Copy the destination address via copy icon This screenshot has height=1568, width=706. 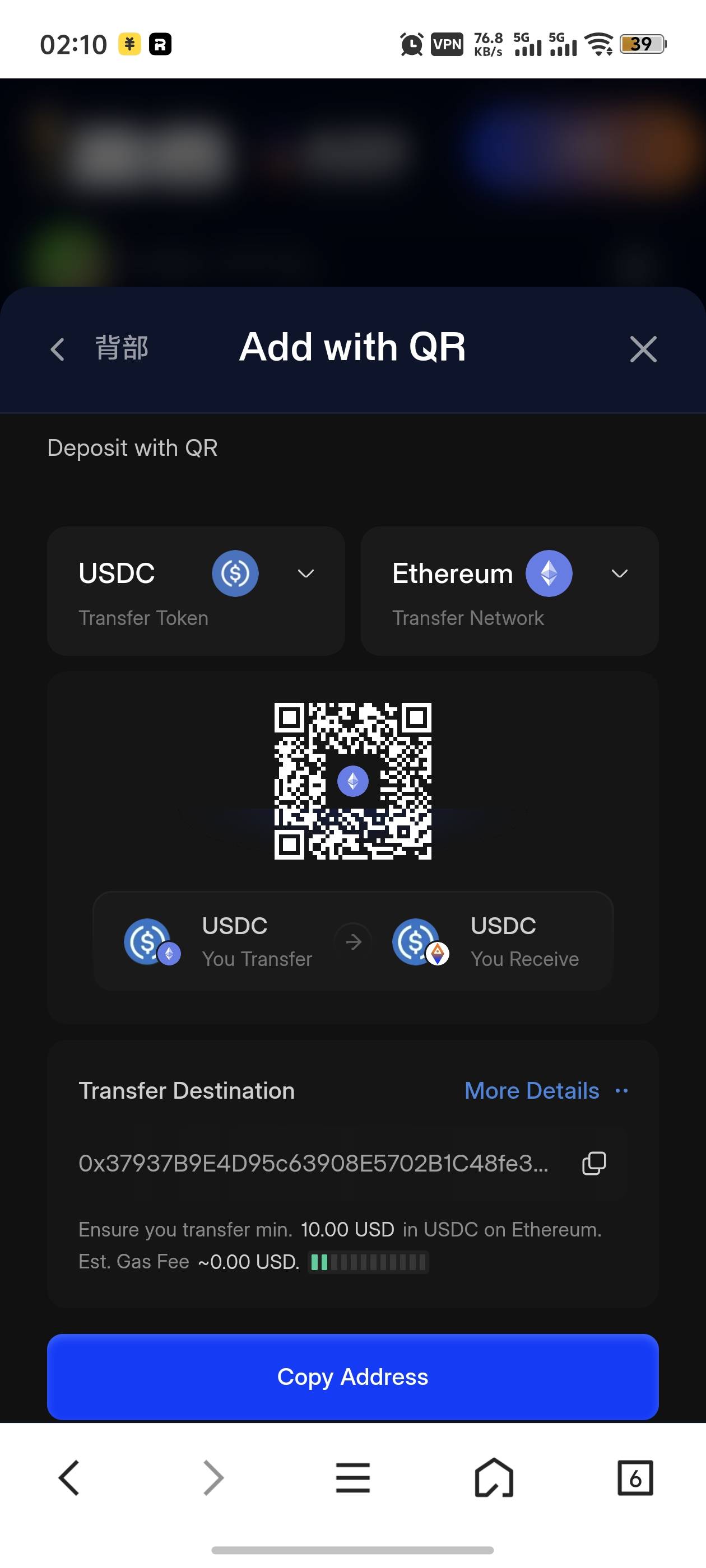(x=594, y=1163)
